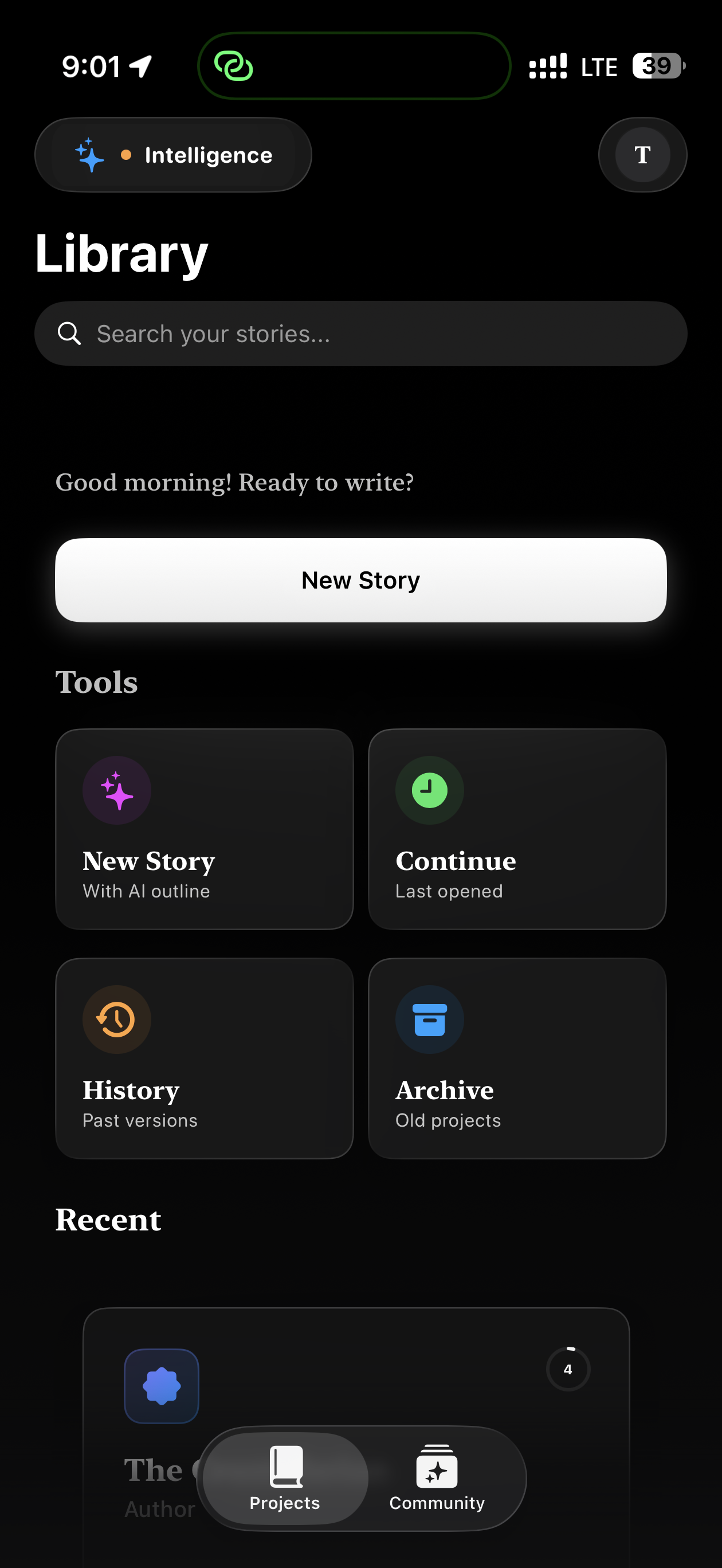Open the Archive of old projects
Screen dimensions: 722x1568
(517, 1058)
